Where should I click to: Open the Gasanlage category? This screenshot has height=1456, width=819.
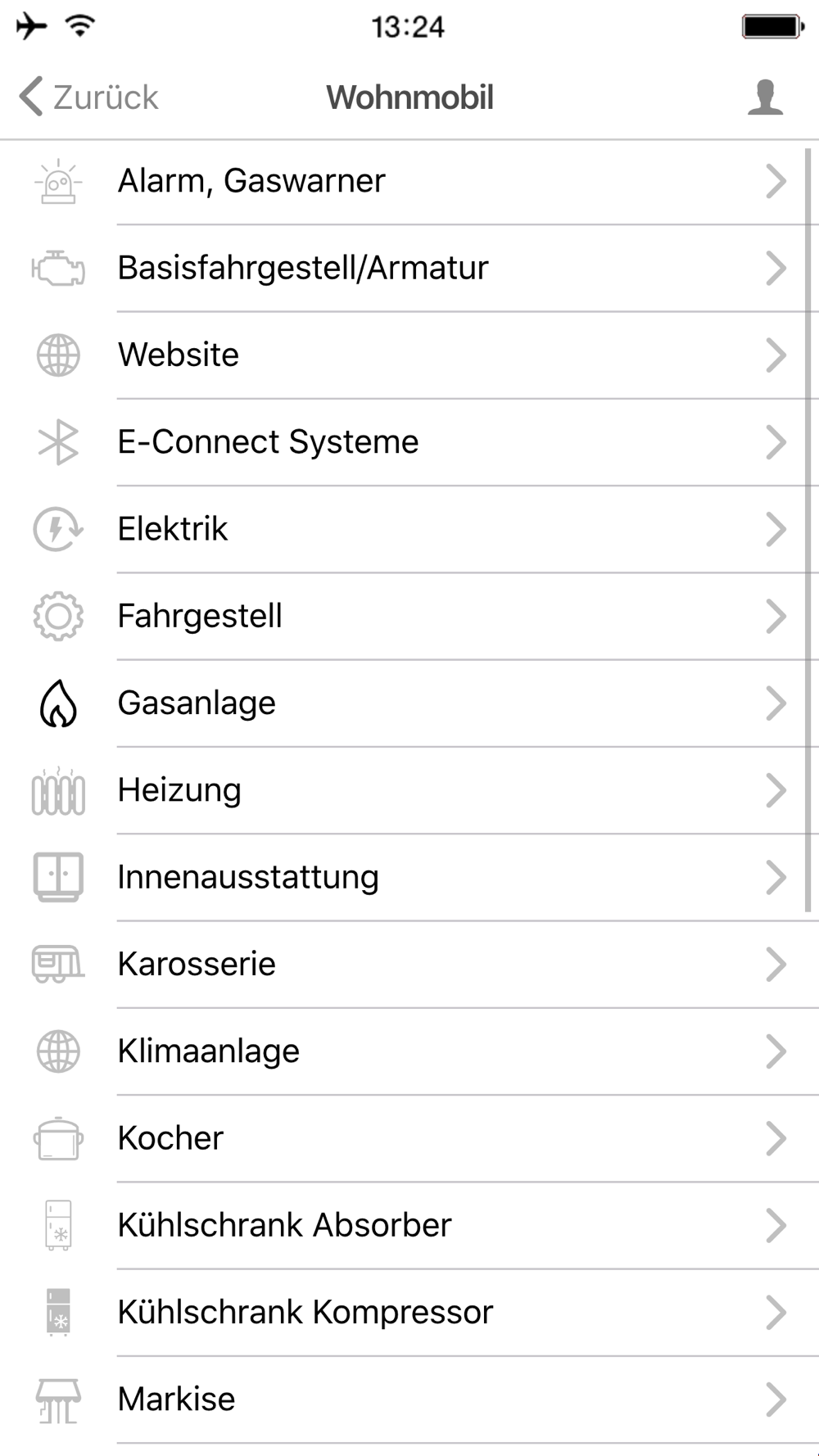(x=409, y=703)
